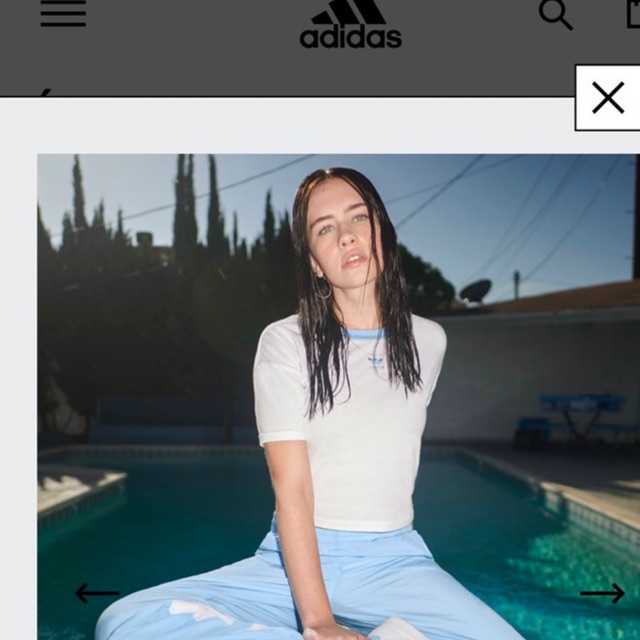Open the shopping bag icon
Viewport: 640px width, 640px height.
[x=632, y=14]
